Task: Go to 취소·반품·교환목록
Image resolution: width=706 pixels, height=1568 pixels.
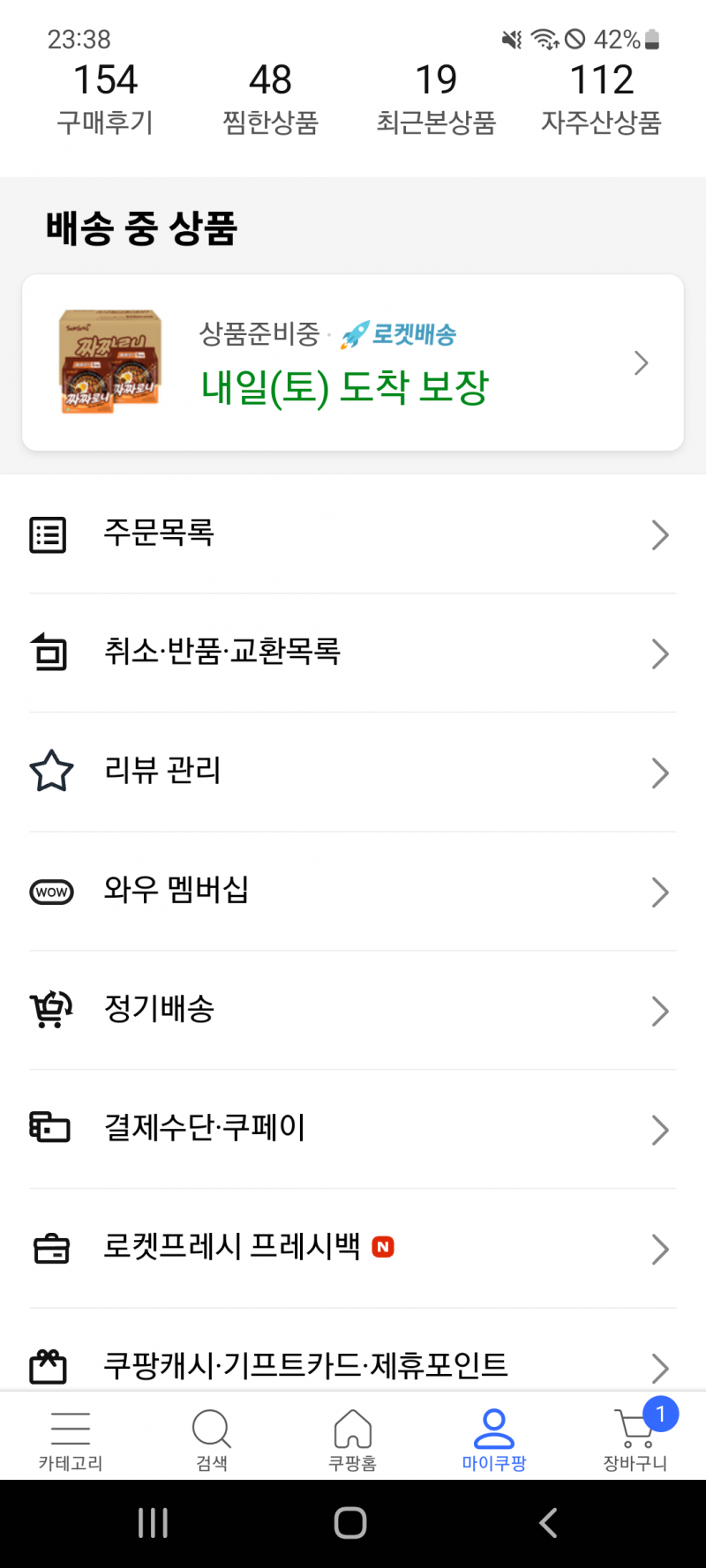Action: pos(353,653)
